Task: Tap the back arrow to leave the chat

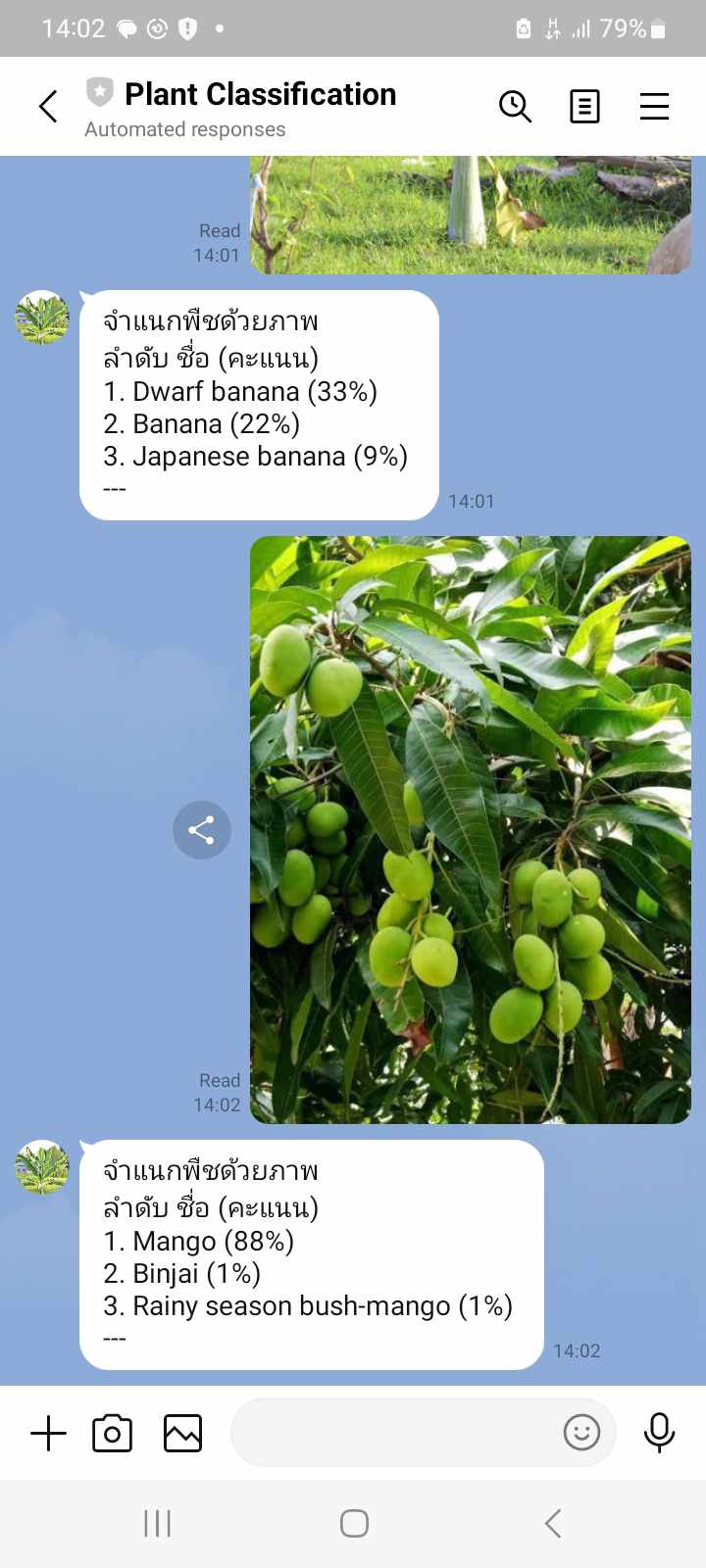Action: point(47,106)
